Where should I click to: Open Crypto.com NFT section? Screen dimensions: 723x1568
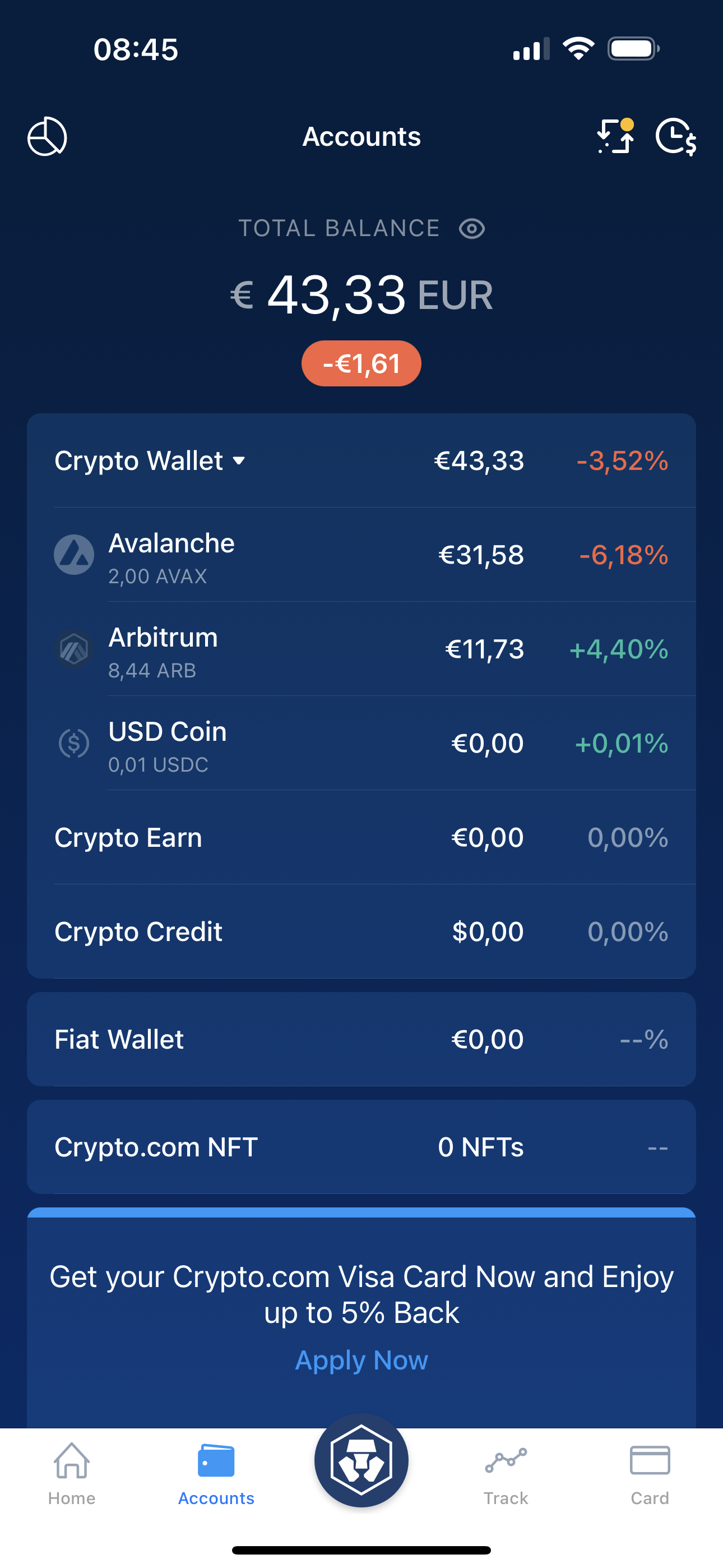[x=361, y=1147]
